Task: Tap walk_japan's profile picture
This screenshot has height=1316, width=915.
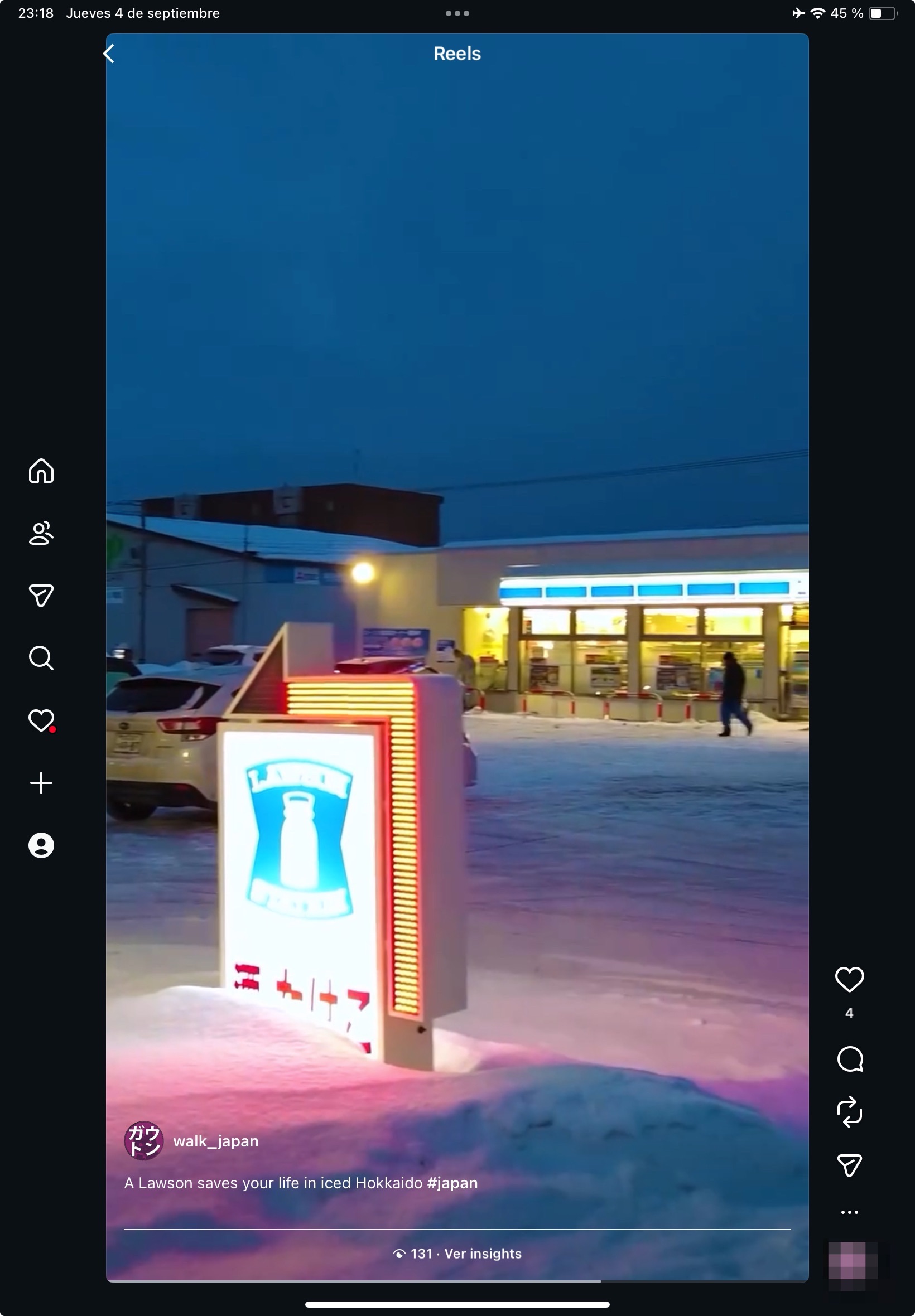Action: [x=144, y=1141]
